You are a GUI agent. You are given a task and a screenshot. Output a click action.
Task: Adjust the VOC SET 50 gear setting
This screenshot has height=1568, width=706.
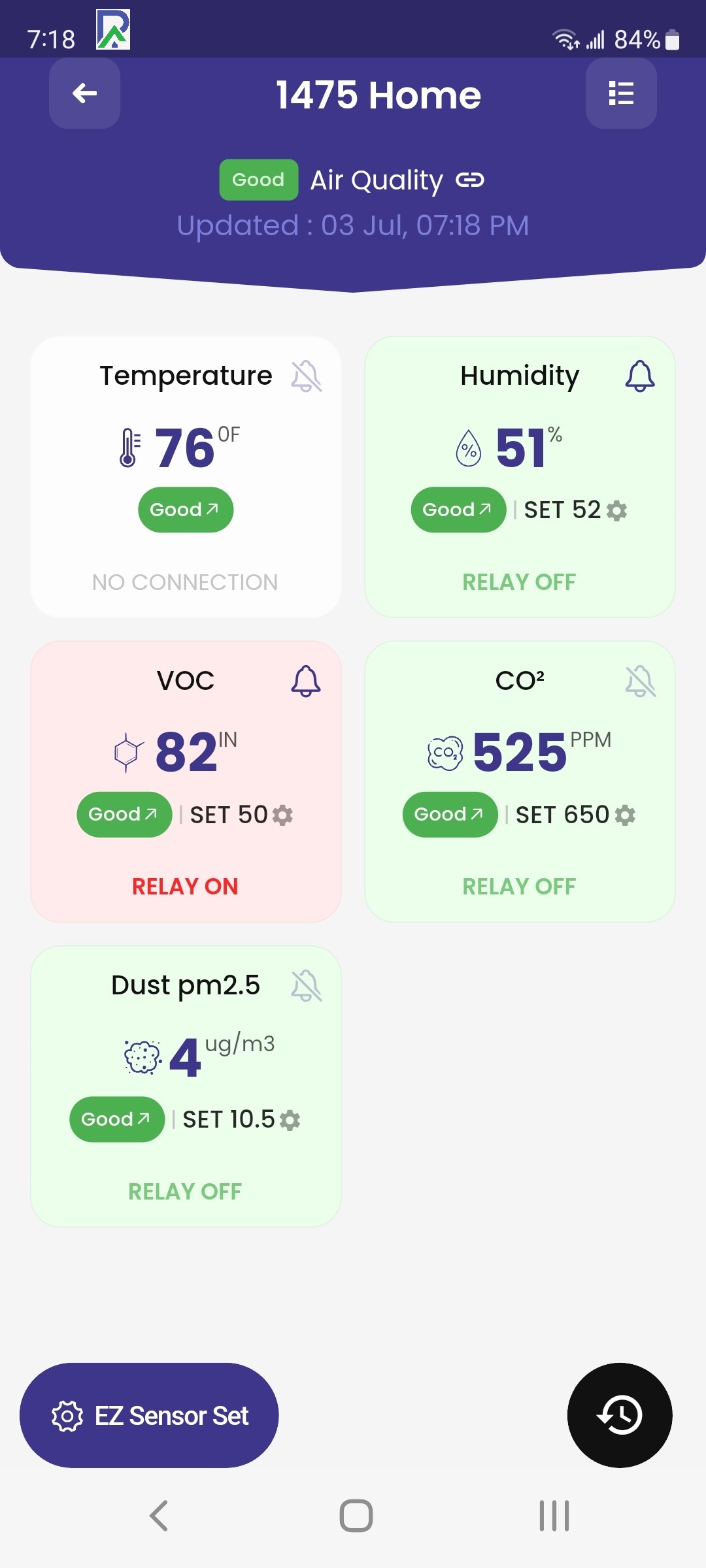(282, 815)
